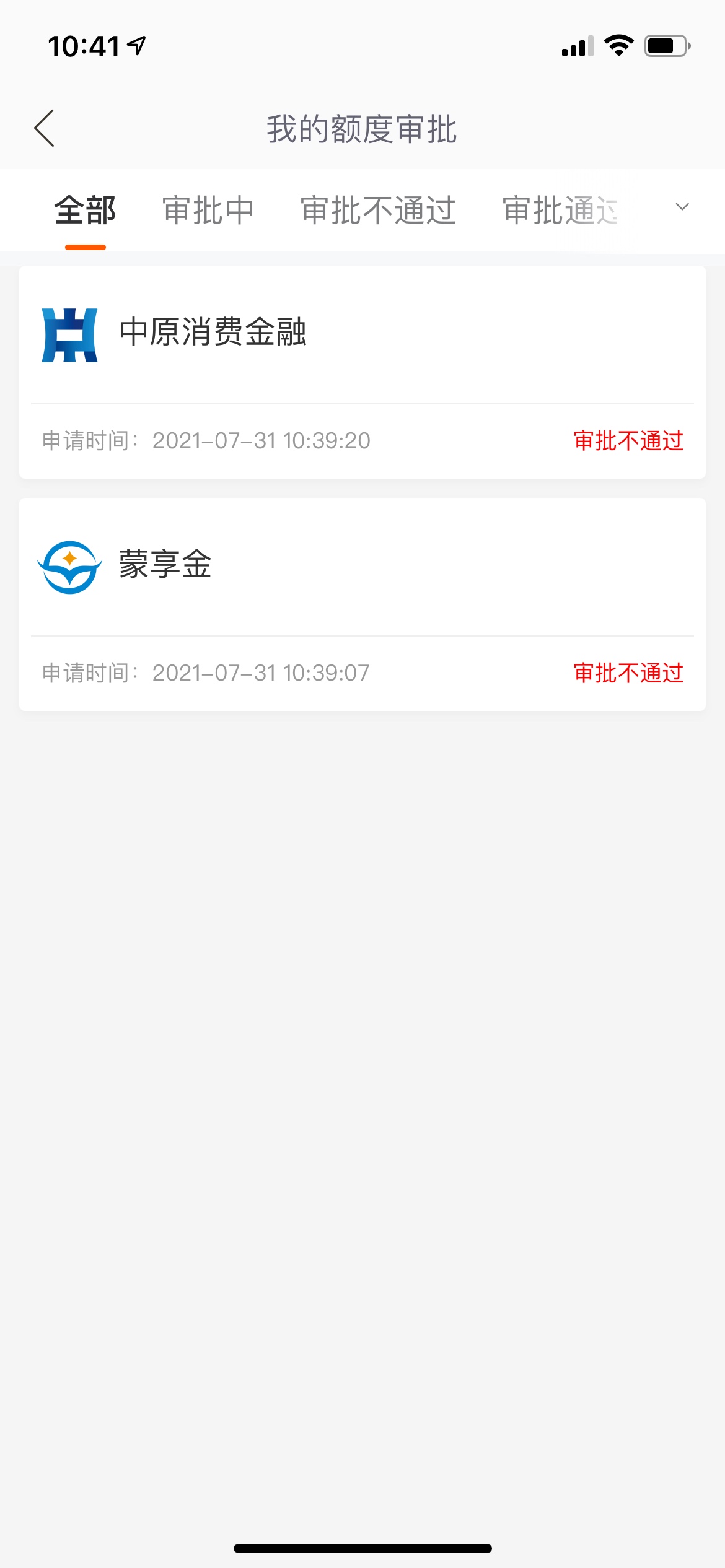Open the 蒙享金 application card
Image resolution: width=725 pixels, height=1568 pixels.
pos(362,604)
